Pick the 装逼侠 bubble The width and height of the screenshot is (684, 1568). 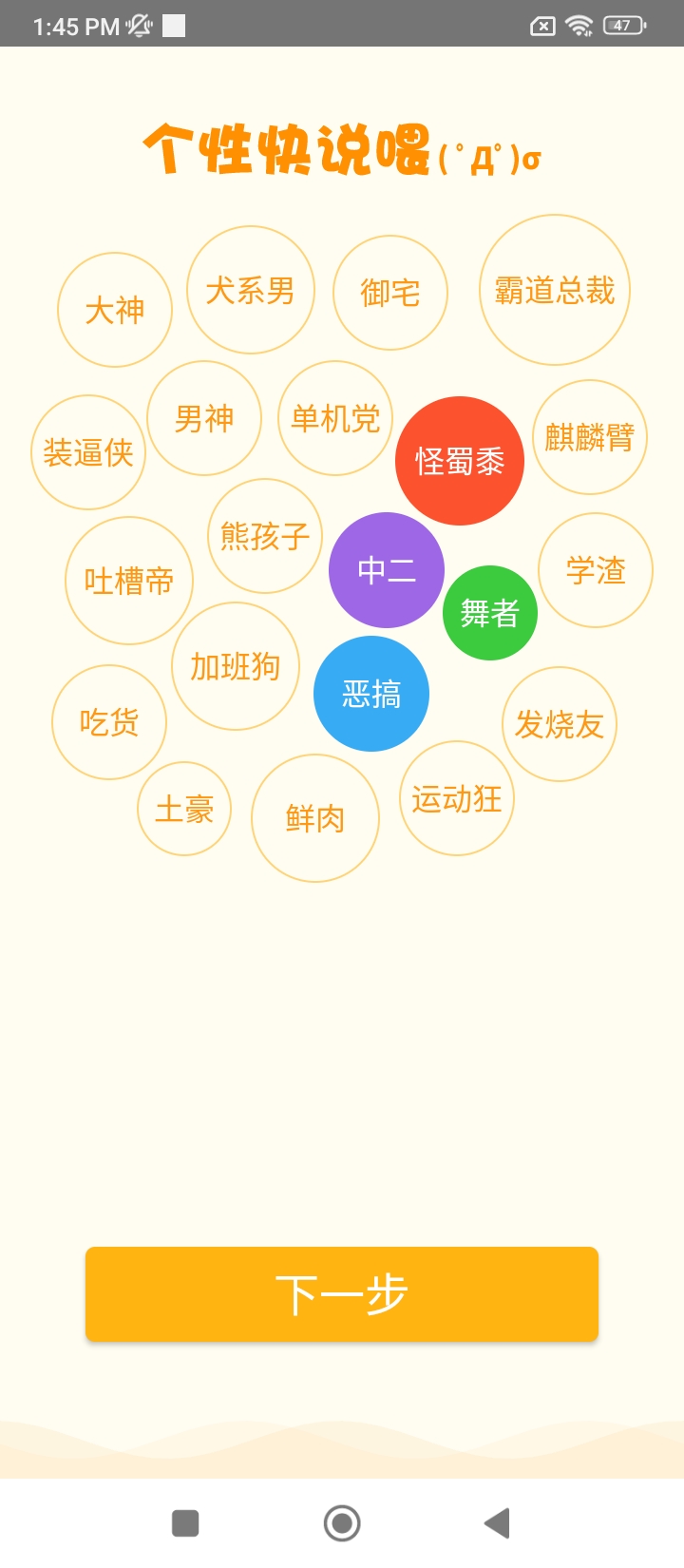(x=88, y=452)
